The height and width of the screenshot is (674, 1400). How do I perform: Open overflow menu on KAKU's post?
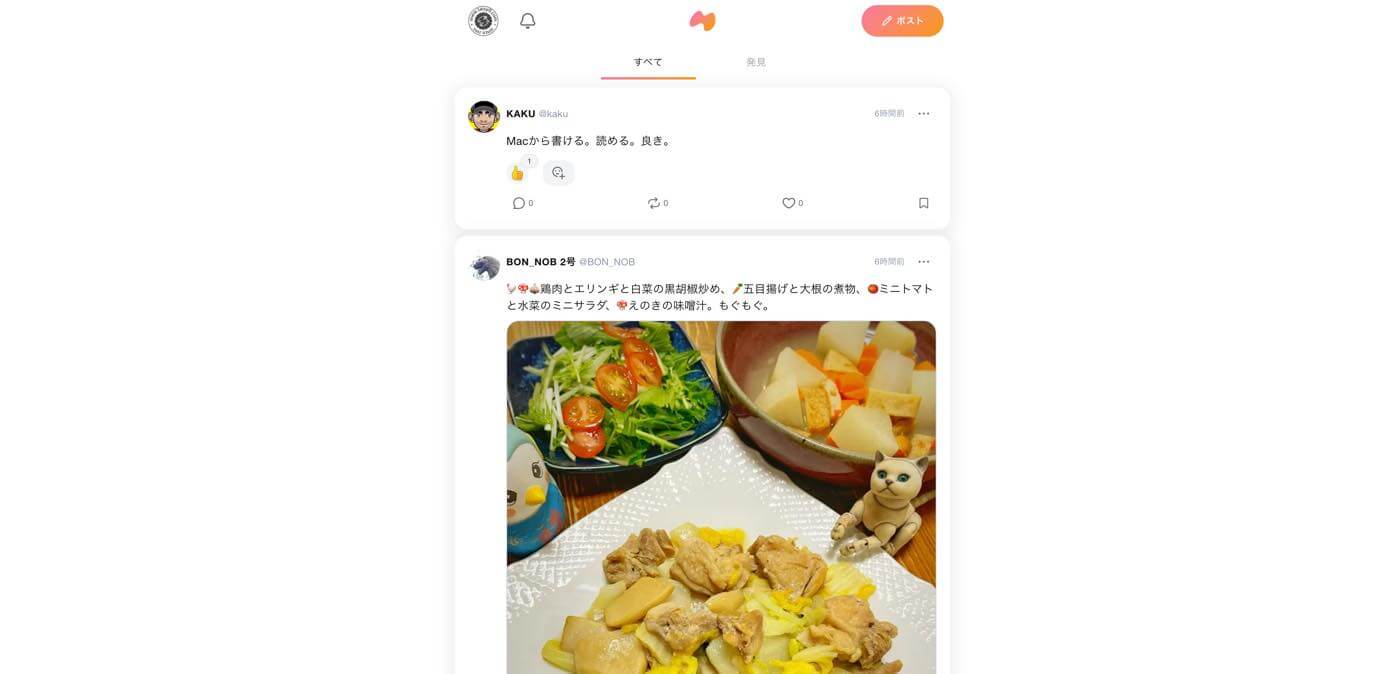(x=923, y=114)
